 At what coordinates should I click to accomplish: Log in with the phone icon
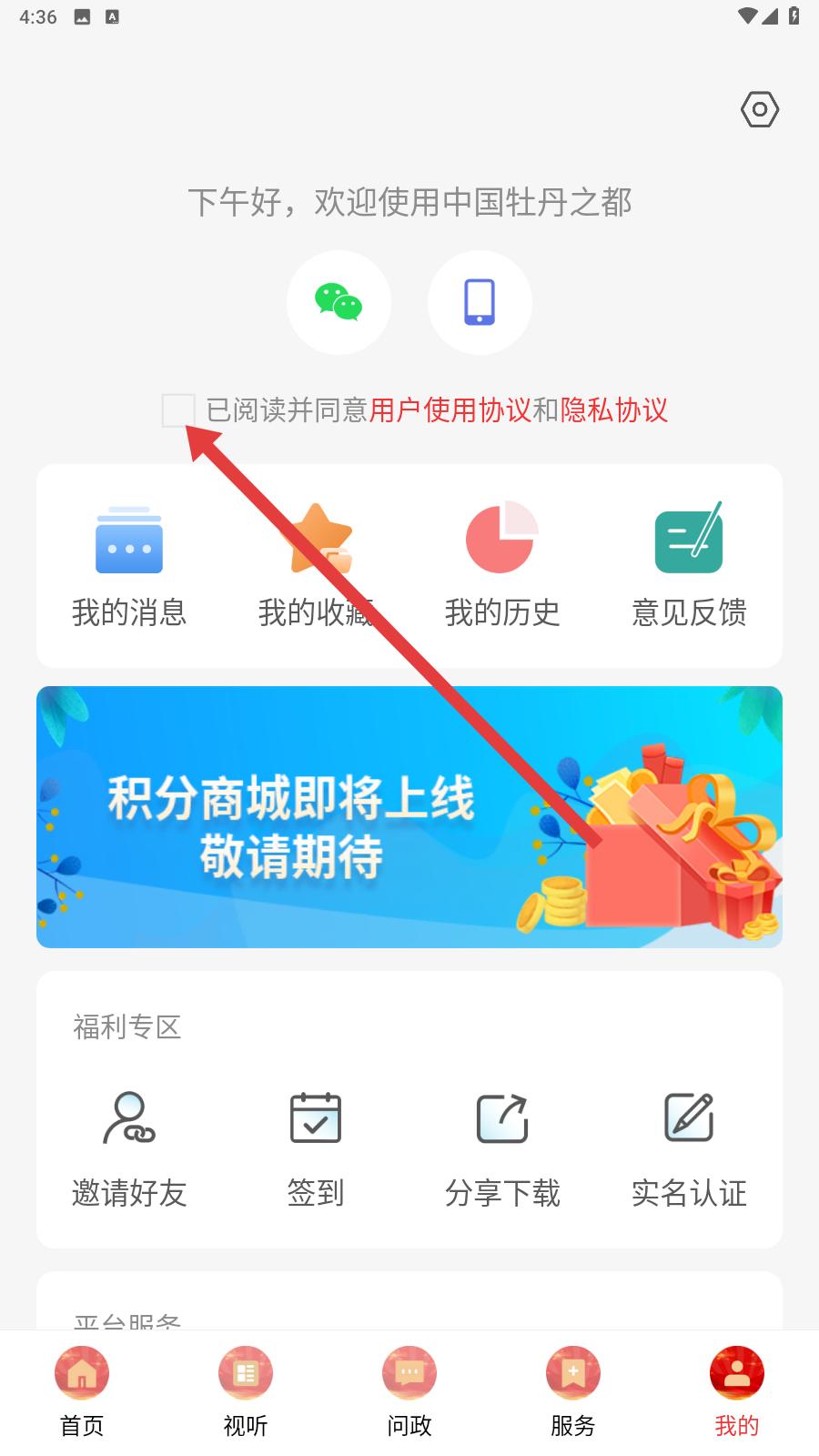[480, 302]
